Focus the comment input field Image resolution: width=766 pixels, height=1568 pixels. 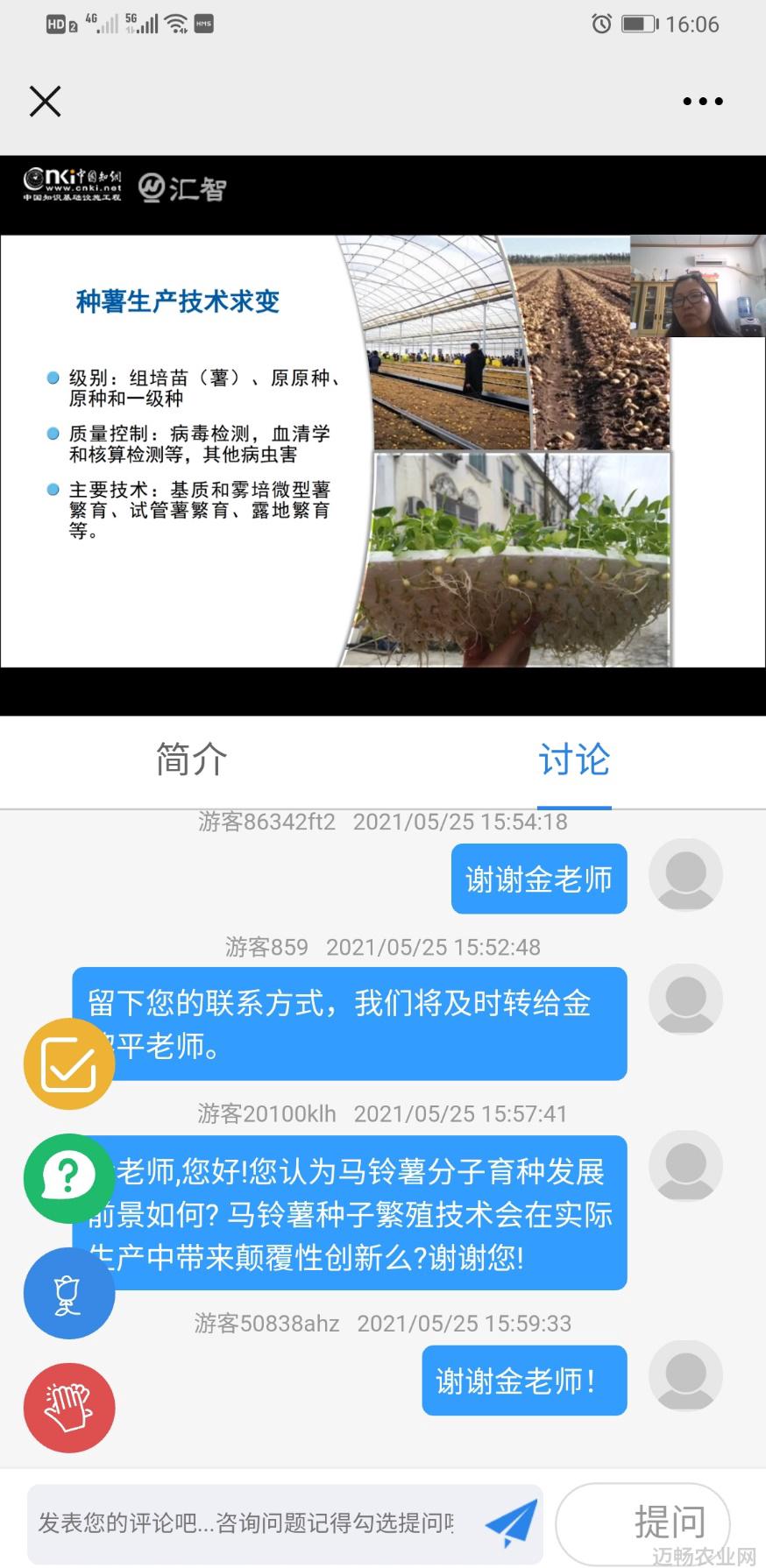point(245,1522)
